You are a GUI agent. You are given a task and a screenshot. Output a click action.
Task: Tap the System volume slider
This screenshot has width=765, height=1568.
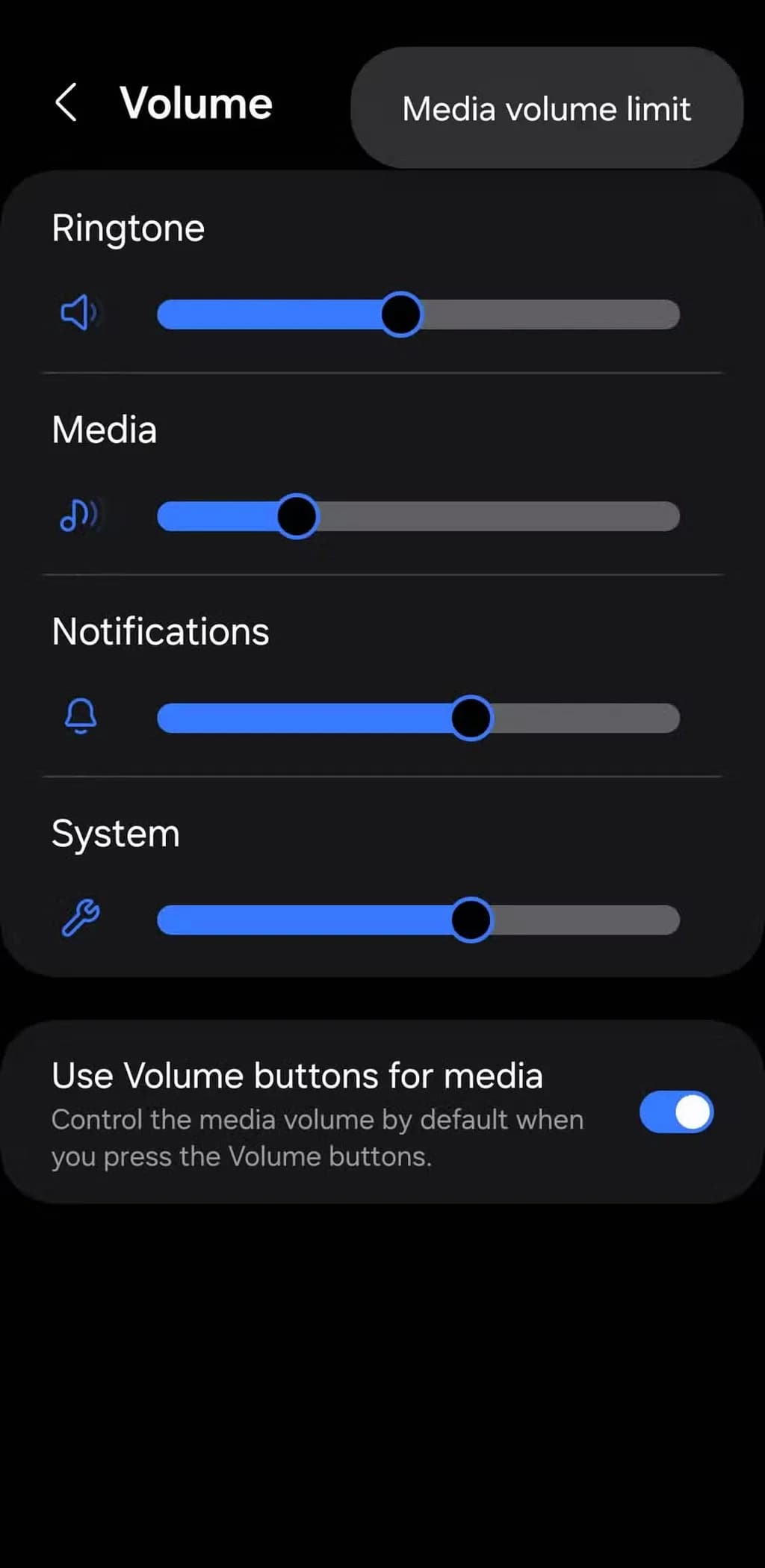coord(418,920)
